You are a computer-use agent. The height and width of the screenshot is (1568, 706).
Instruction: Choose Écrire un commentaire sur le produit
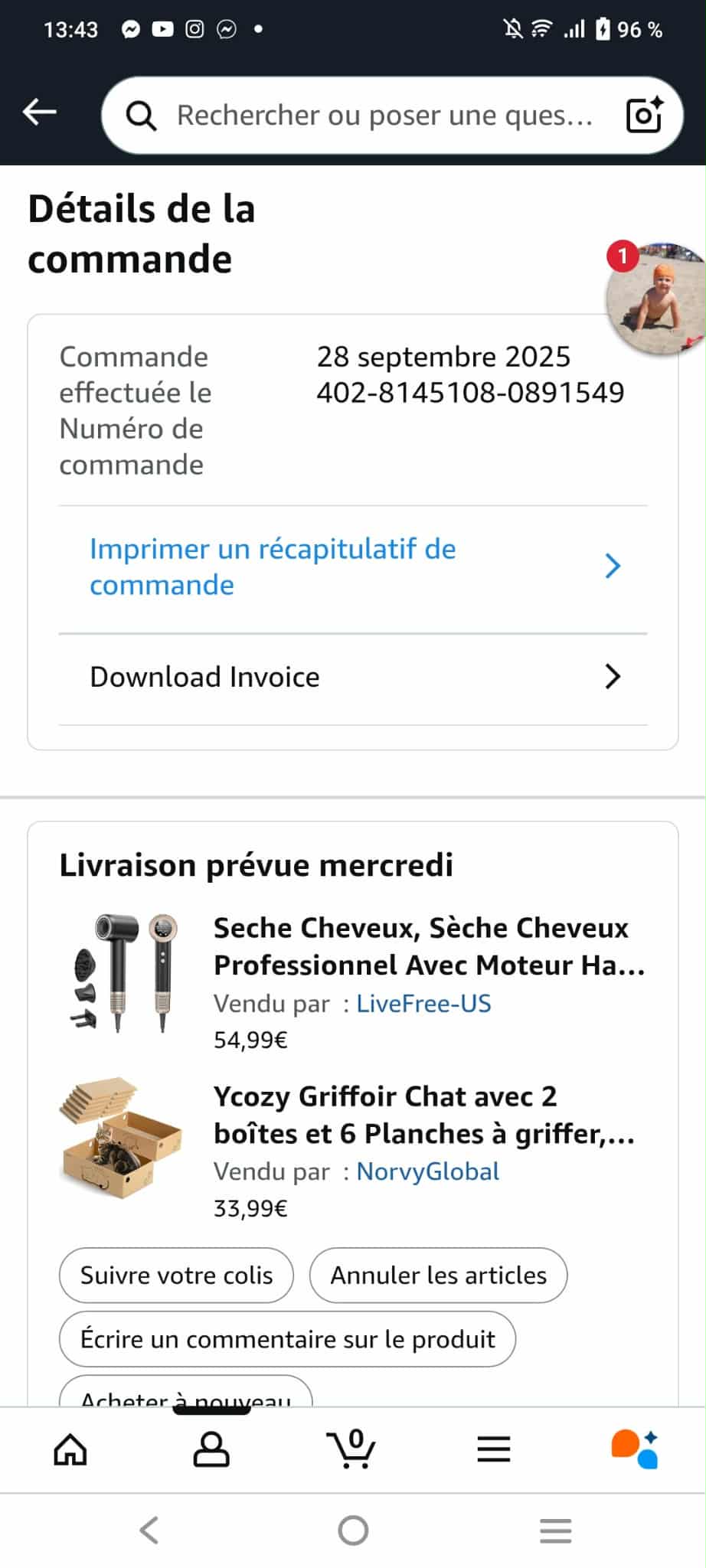tap(287, 1339)
